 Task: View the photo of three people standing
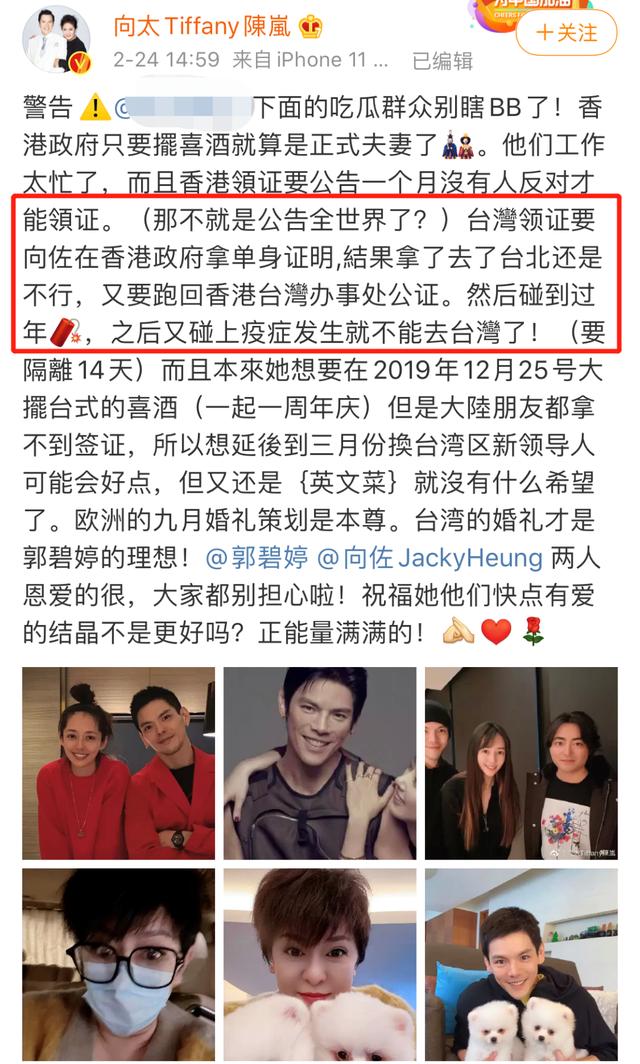coord(520,763)
